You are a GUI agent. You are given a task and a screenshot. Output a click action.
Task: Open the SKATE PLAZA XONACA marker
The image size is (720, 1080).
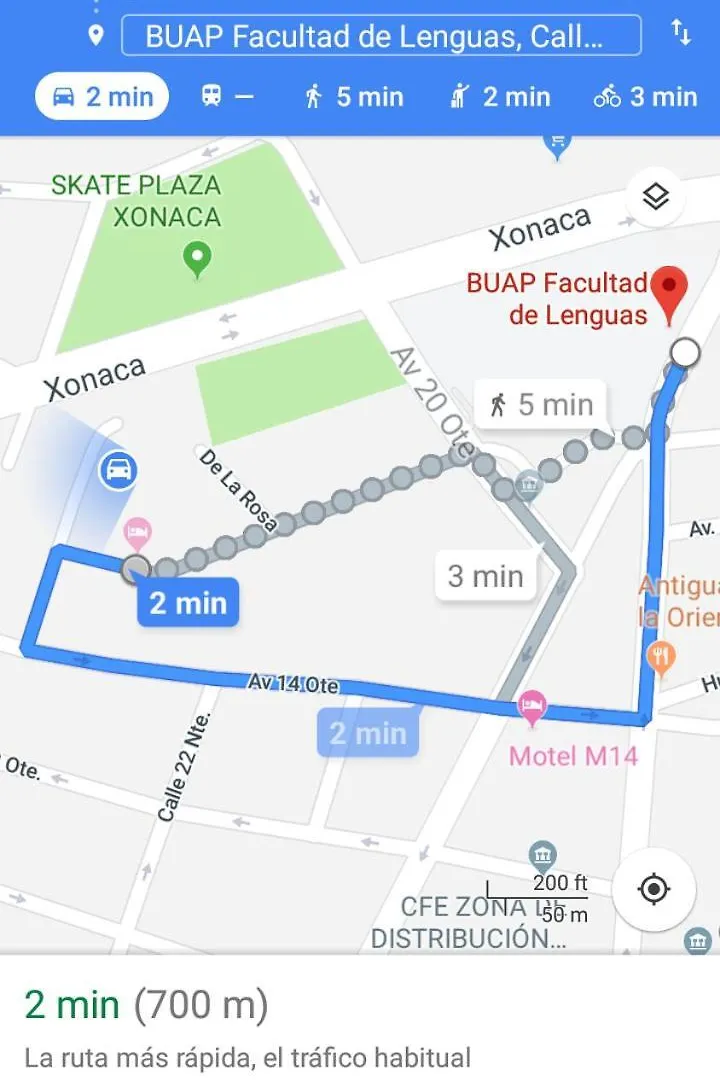198,260
